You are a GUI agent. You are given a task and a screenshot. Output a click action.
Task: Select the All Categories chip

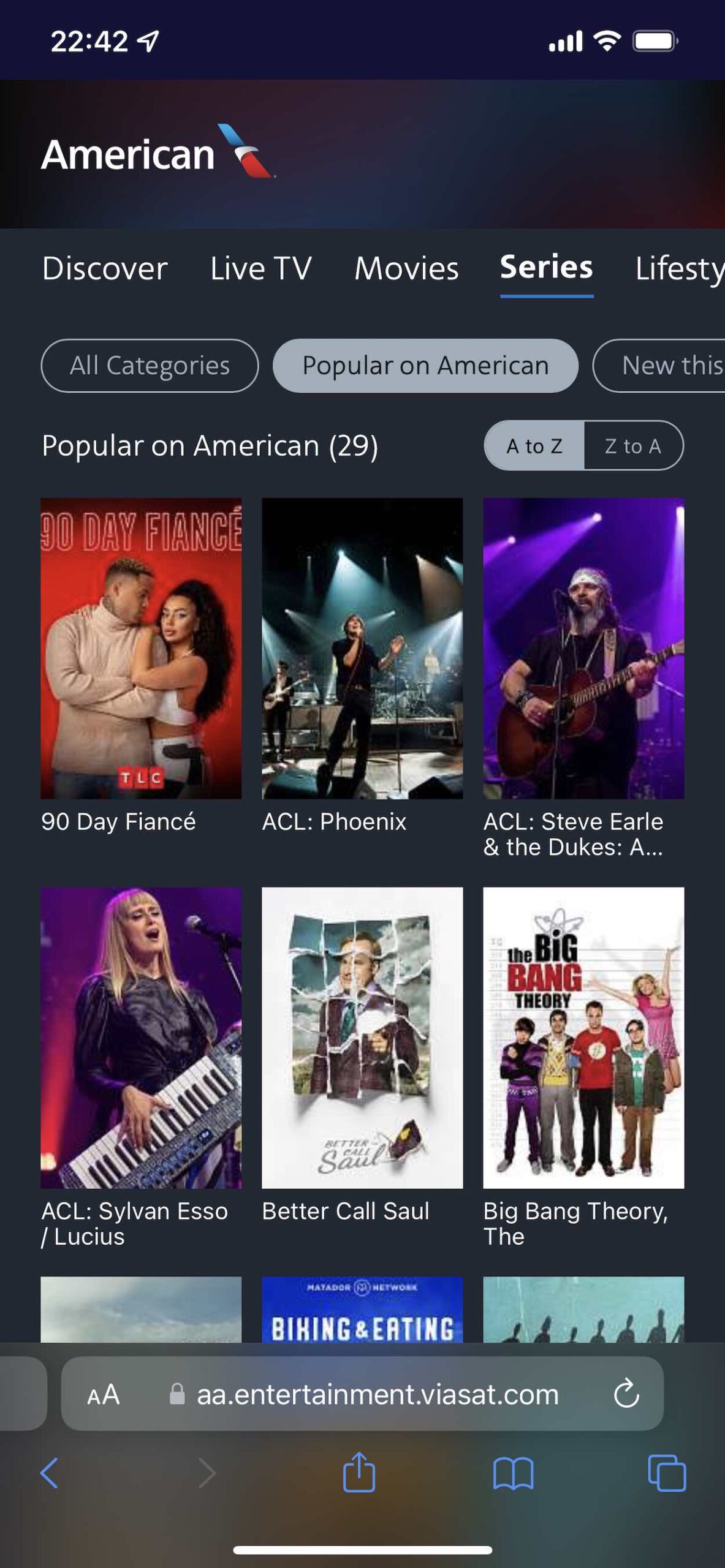click(150, 366)
